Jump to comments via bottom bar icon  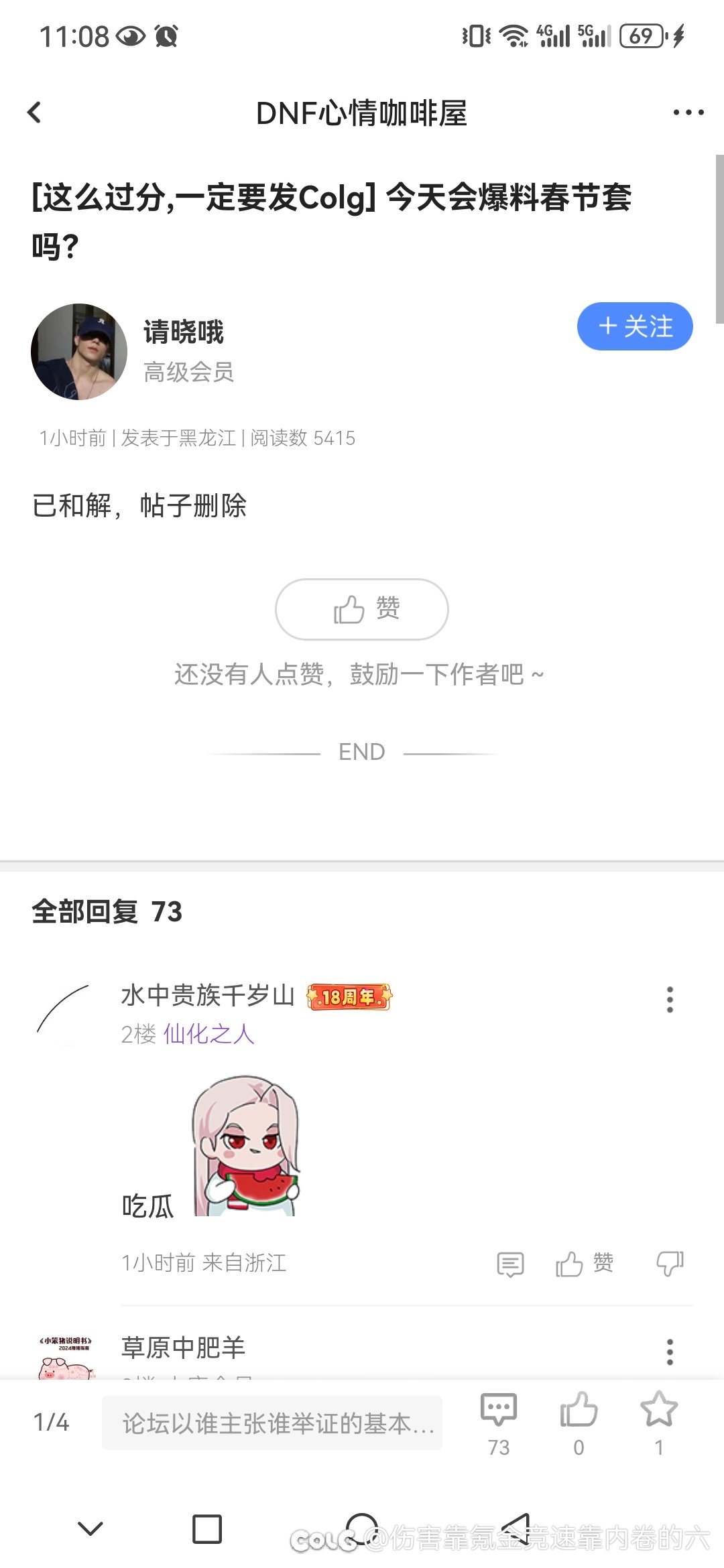tap(499, 1423)
